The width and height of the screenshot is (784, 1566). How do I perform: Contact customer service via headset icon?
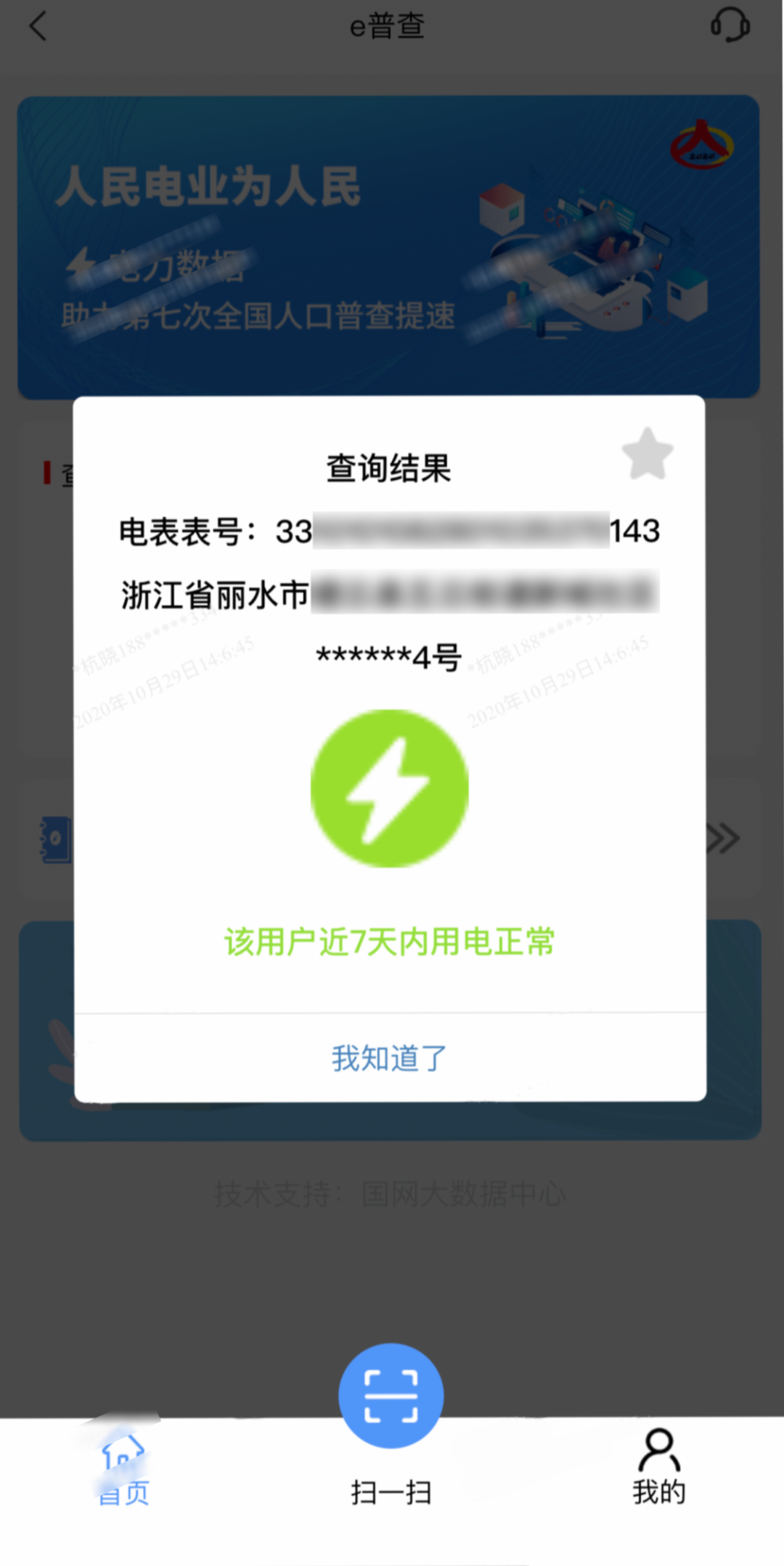click(x=730, y=25)
